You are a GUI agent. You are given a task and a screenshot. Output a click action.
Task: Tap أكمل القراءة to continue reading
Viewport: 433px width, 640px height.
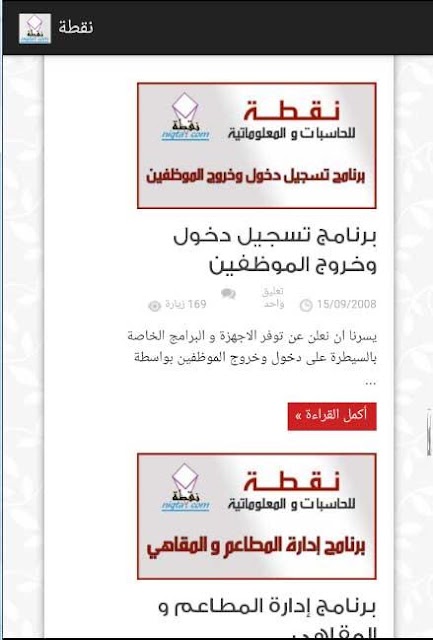[332, 416]
